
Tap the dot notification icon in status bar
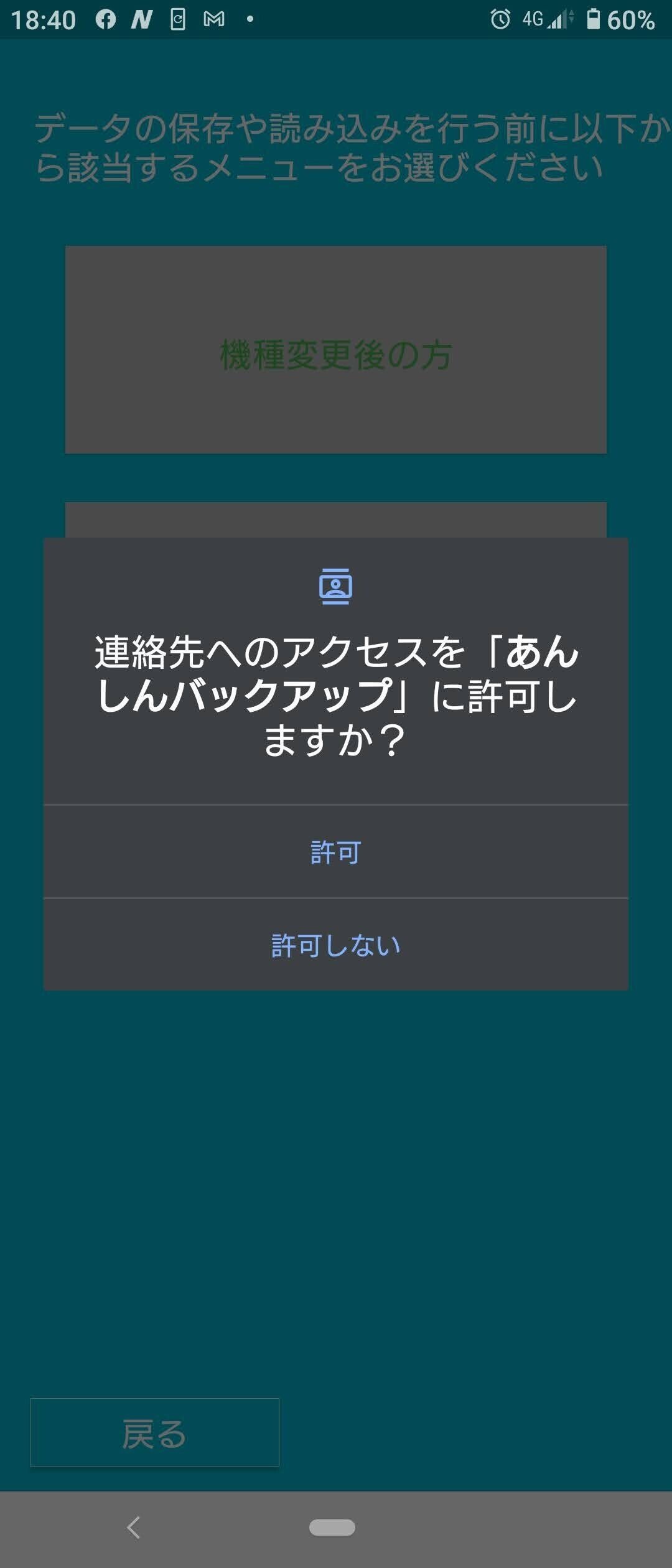[249, 19]
